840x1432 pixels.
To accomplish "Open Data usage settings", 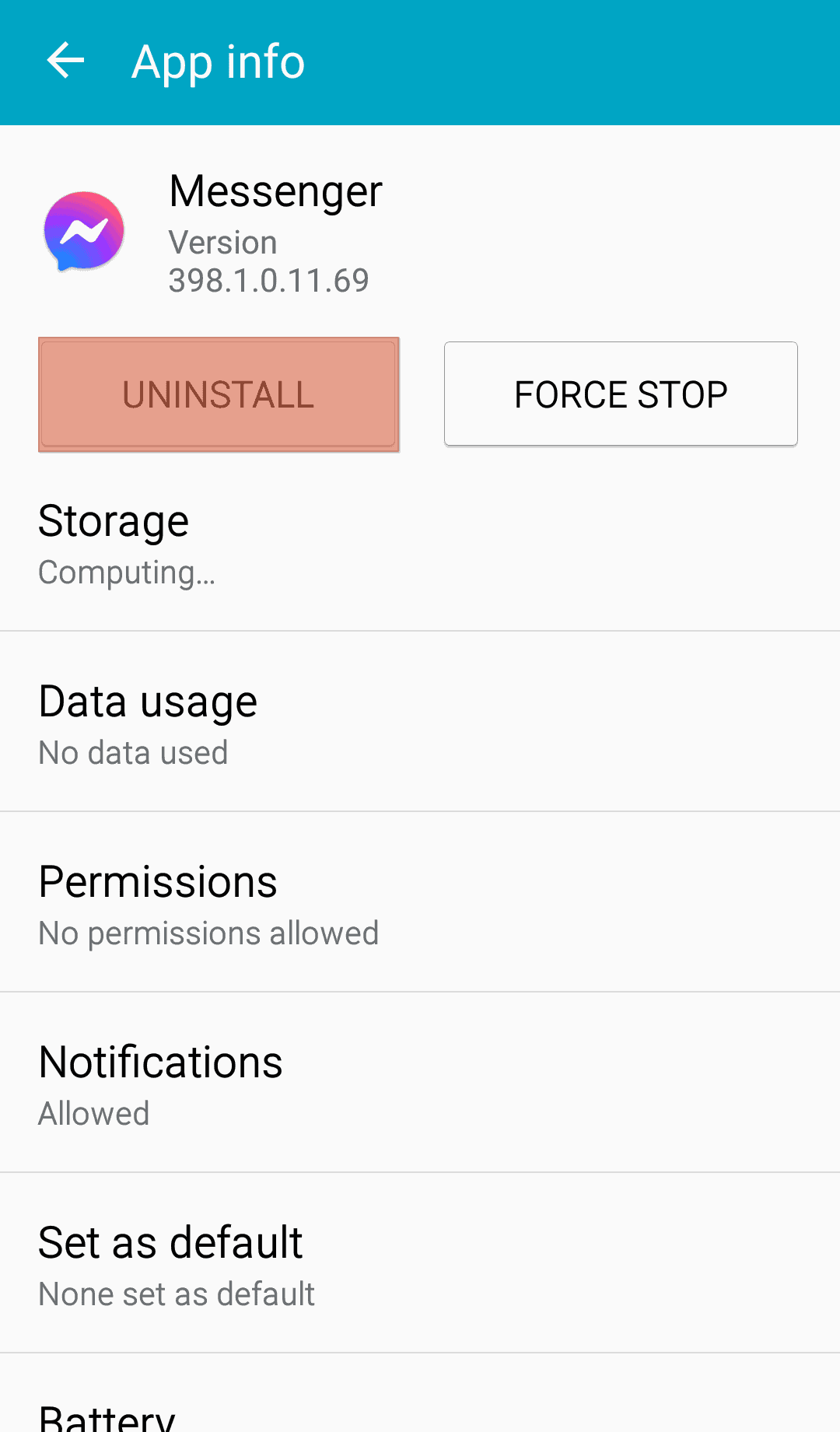I will [420, 723].
